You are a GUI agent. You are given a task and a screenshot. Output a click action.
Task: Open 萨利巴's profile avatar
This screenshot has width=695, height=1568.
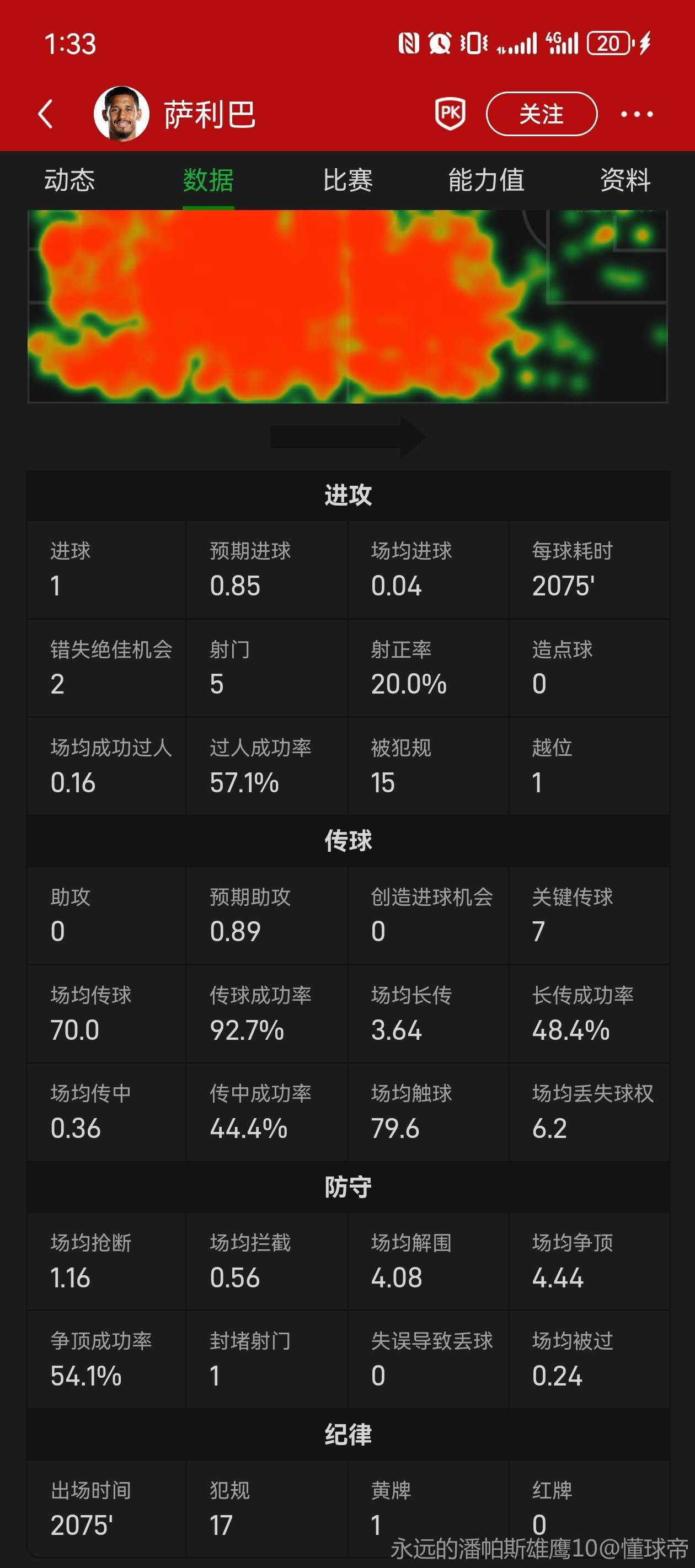[x=121, y=114]
